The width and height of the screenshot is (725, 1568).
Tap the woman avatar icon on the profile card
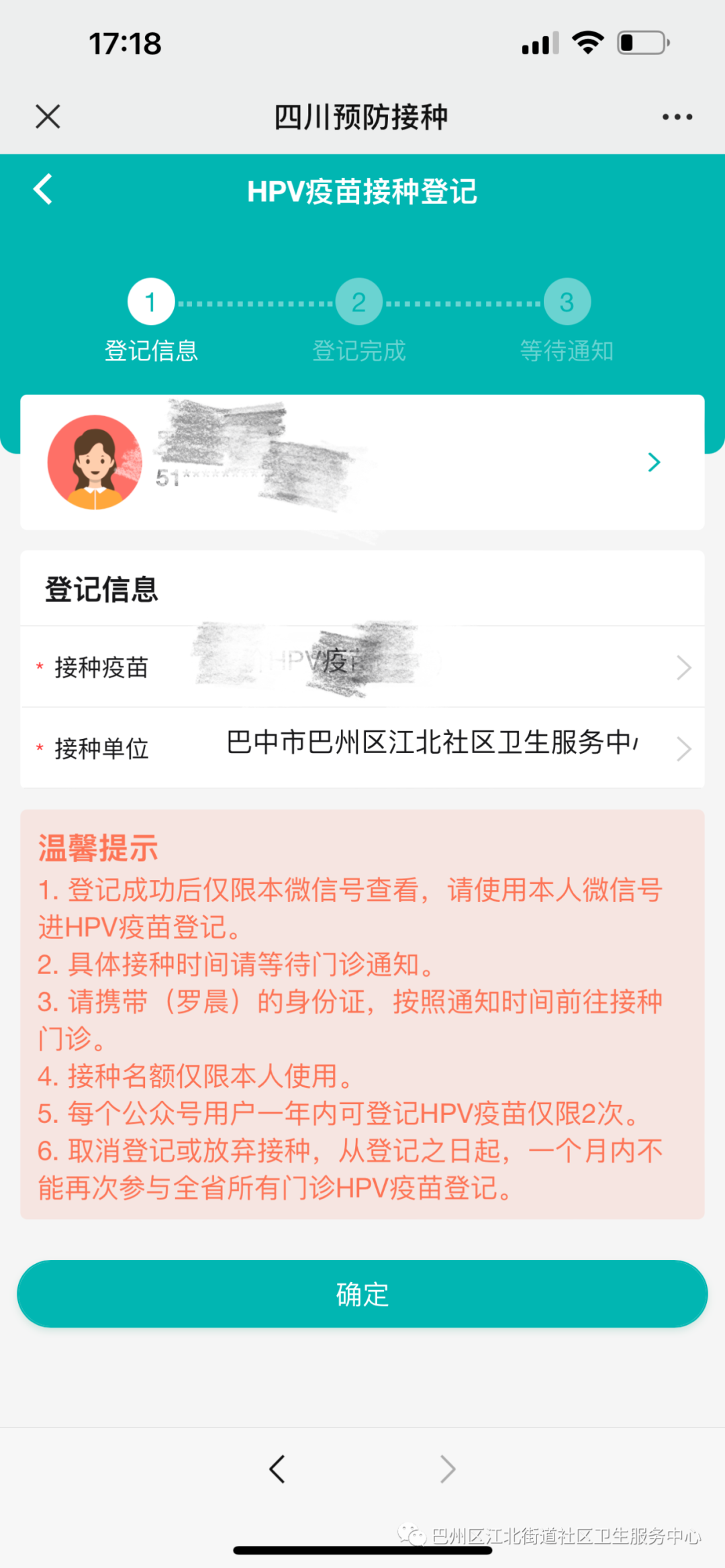[95, 462]
